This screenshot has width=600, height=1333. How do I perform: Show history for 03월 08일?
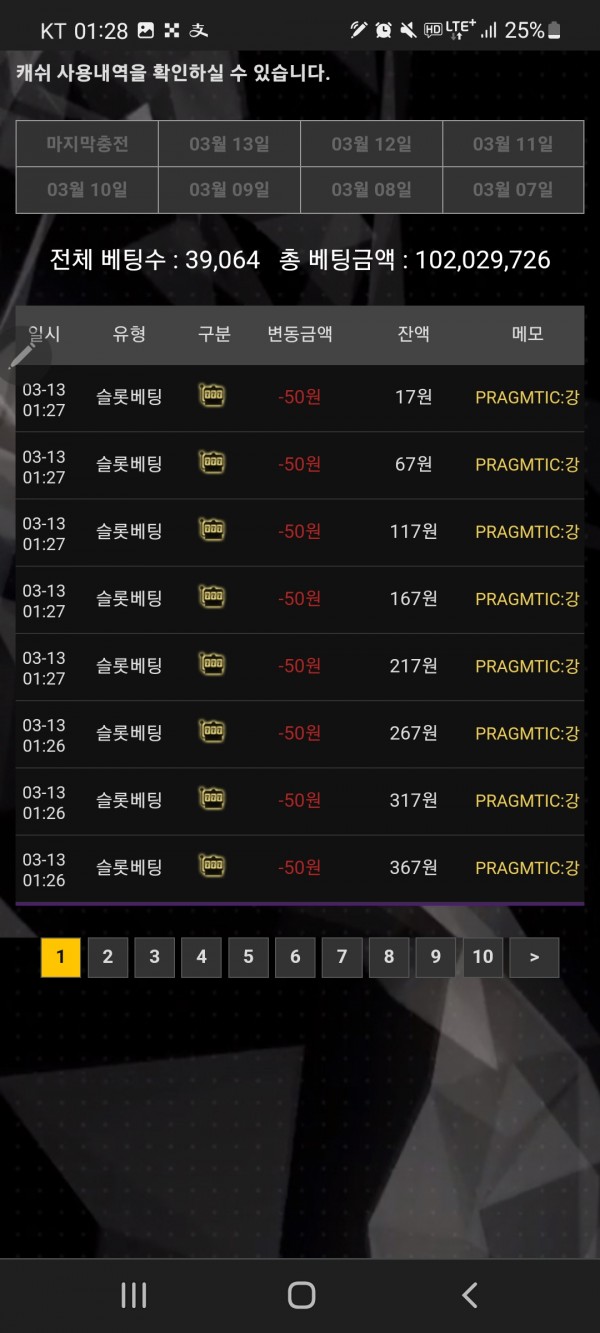coord(371,189)
